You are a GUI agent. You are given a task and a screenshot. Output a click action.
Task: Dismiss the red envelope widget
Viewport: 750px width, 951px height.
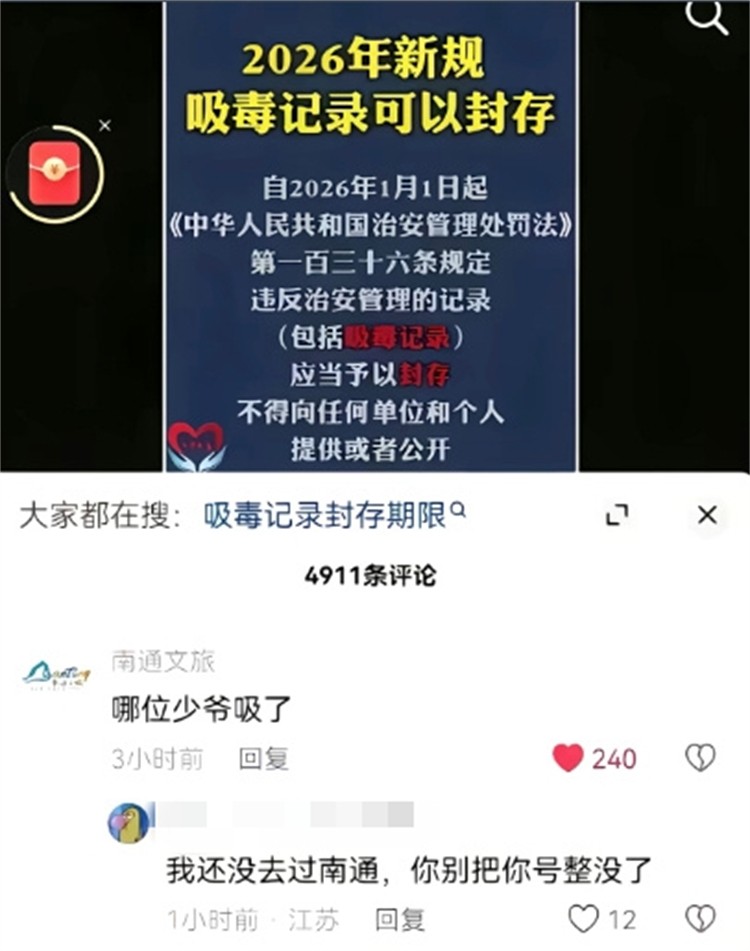[105, 126]
